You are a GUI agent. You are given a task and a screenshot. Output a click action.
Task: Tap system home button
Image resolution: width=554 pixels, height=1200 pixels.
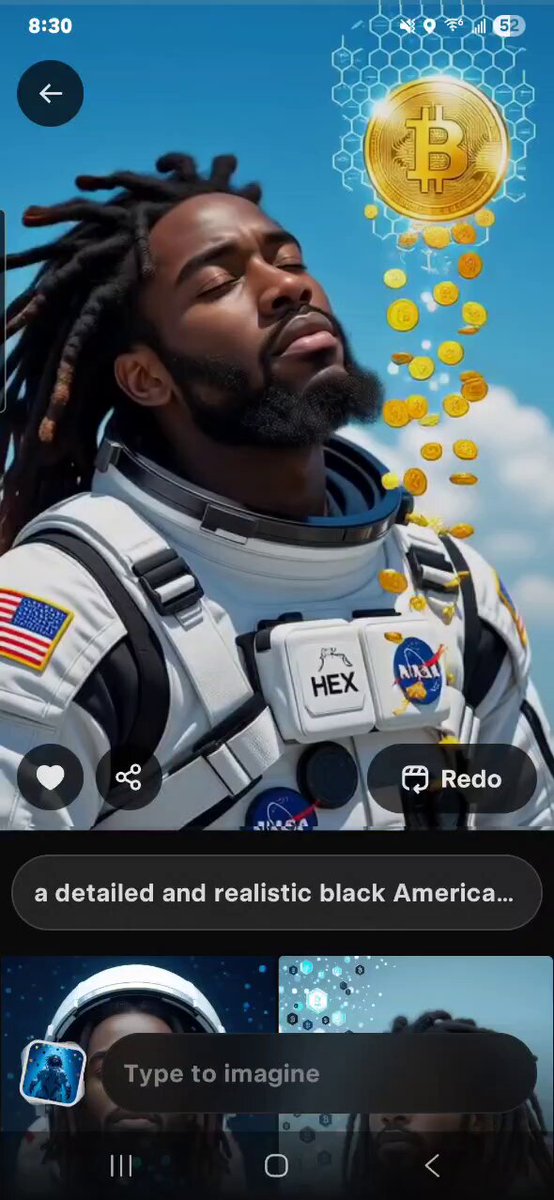tap(276, 1165)
